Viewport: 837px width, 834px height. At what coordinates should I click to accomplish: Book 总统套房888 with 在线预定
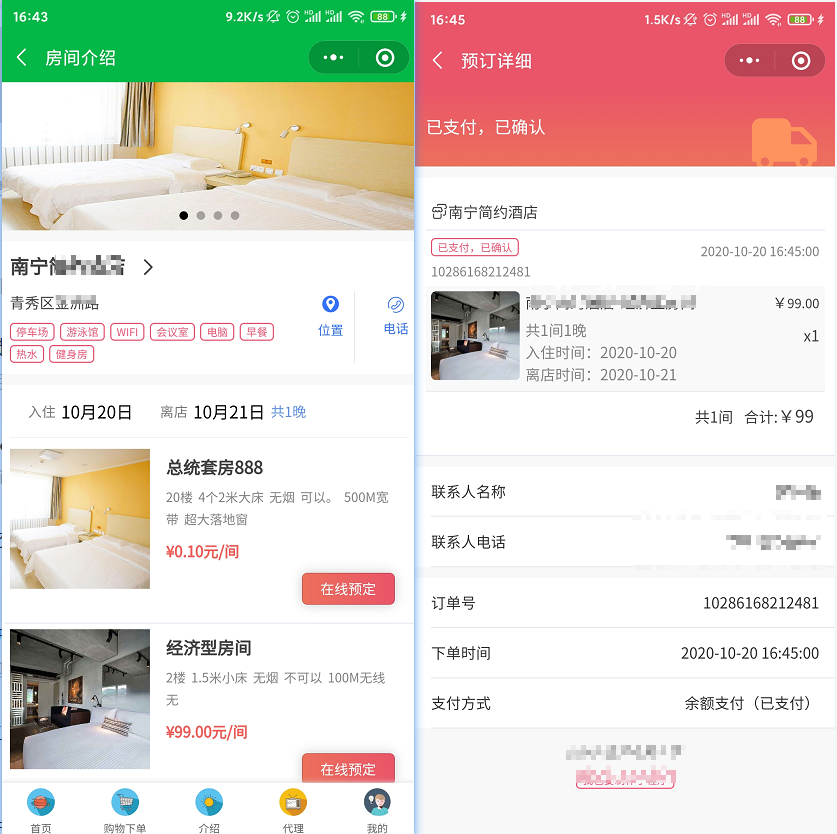click(x=348, y=589)
